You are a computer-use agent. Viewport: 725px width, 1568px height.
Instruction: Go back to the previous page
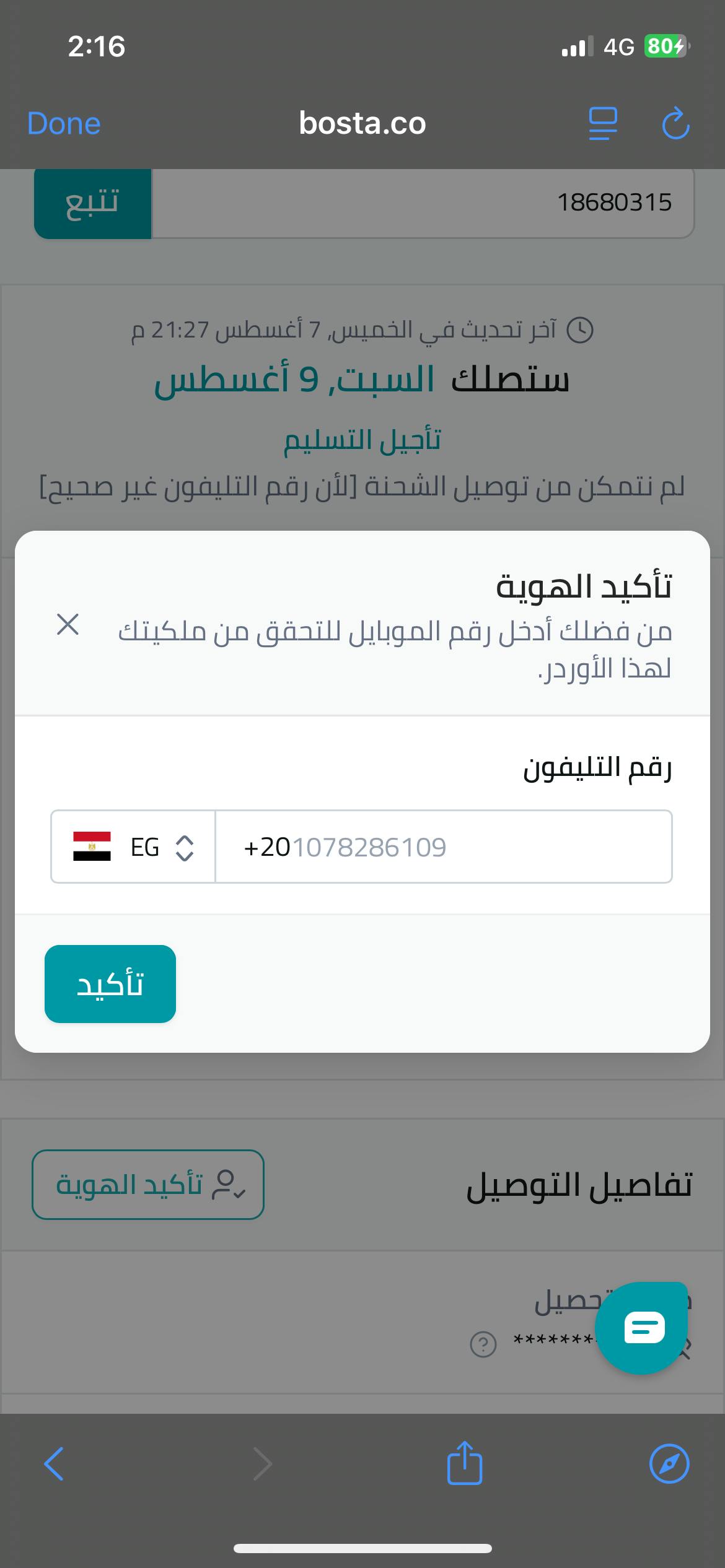54,1464
